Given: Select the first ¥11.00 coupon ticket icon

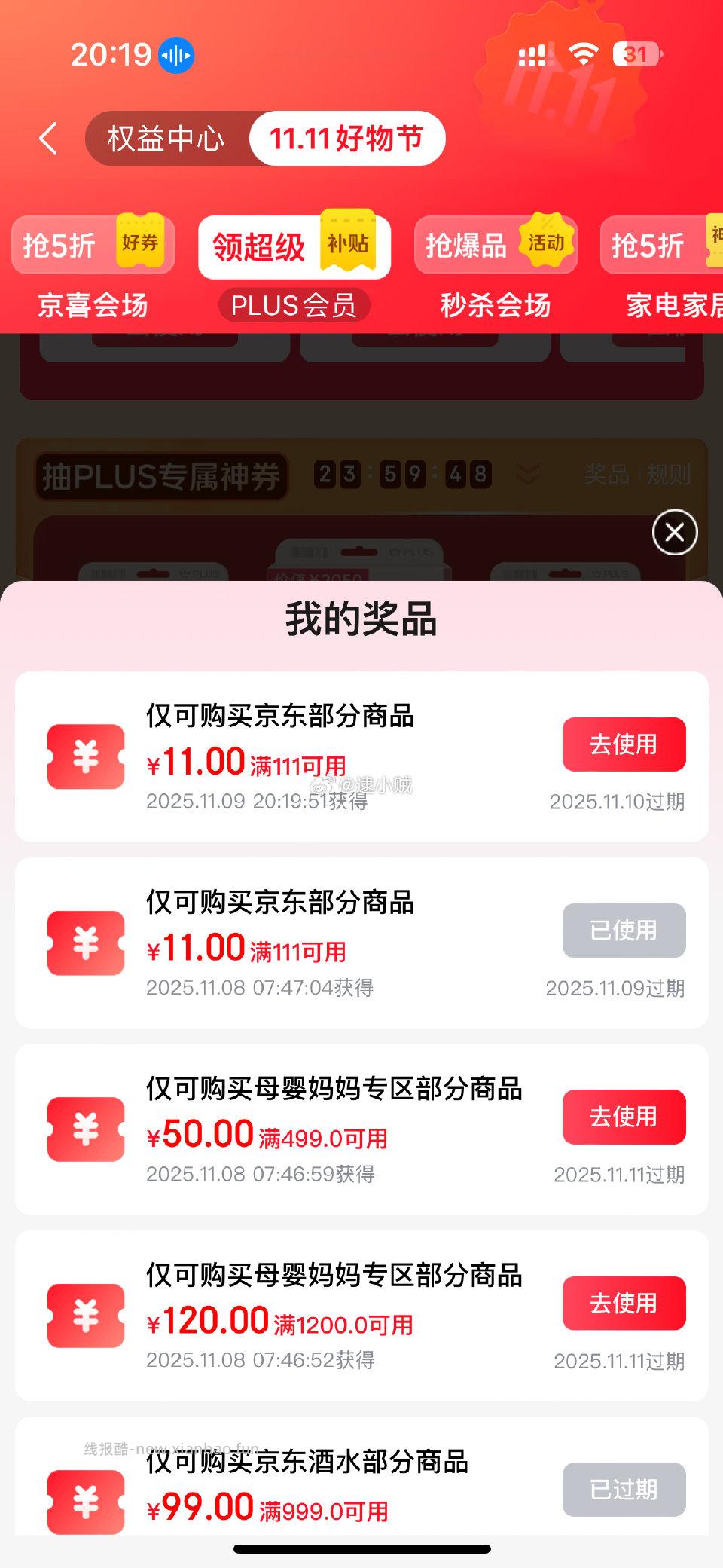Looking at the screenshot, I should [x=85, y=756].
